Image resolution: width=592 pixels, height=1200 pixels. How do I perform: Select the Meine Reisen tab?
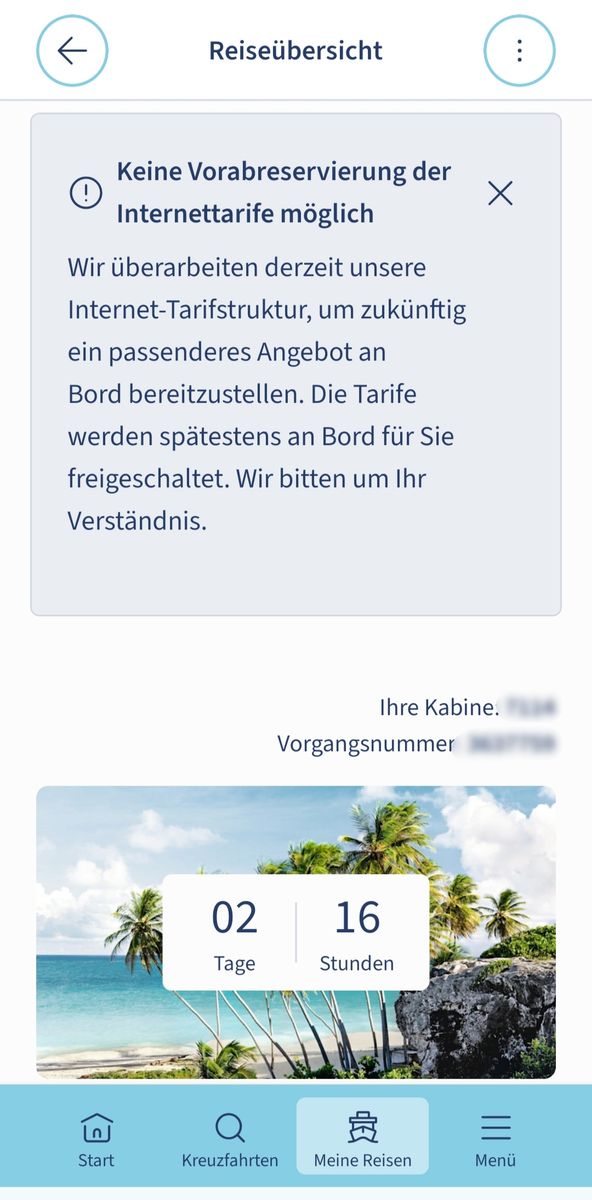point(362,1137)
